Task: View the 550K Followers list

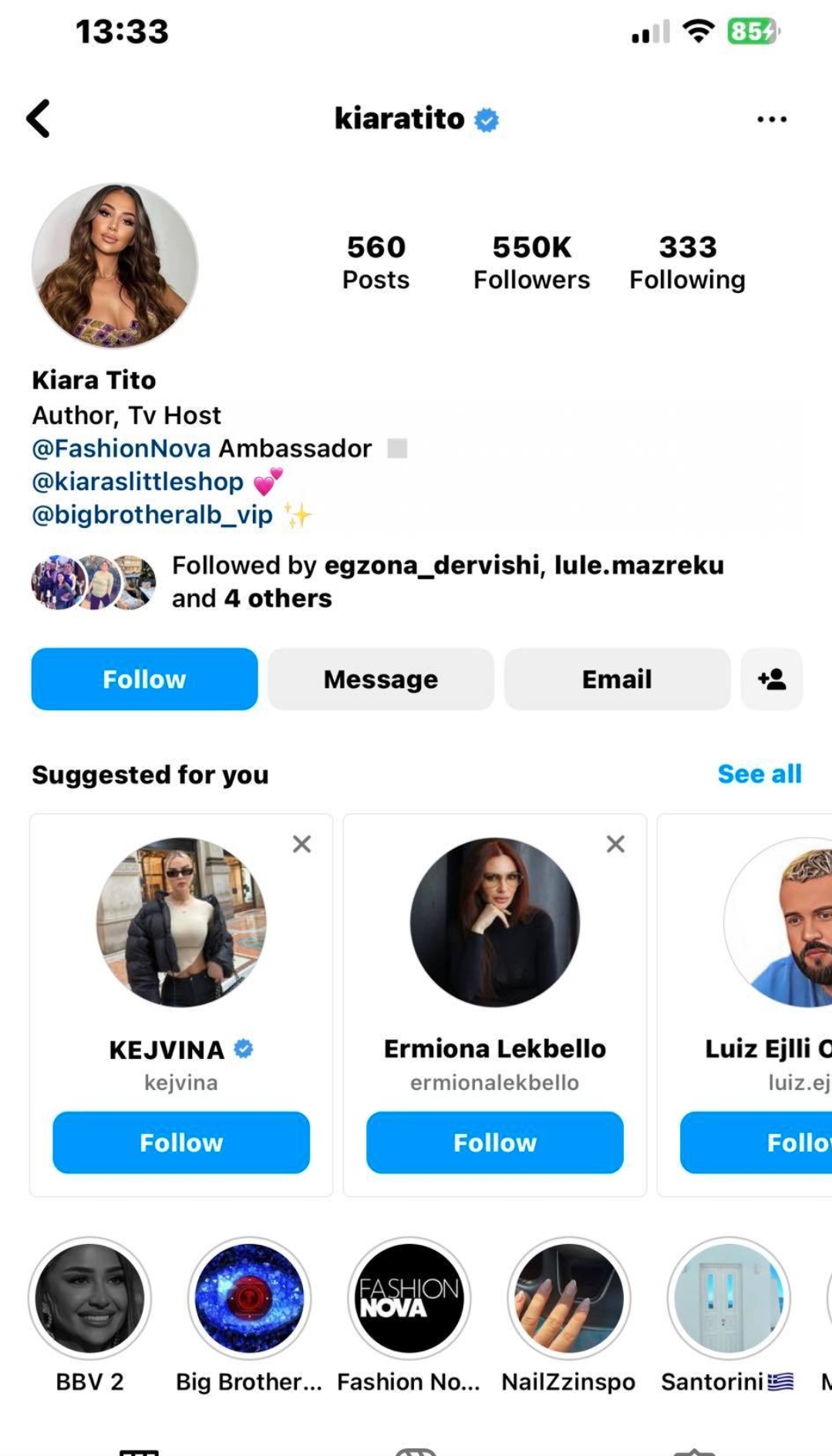Action: (x=531, y=263)
